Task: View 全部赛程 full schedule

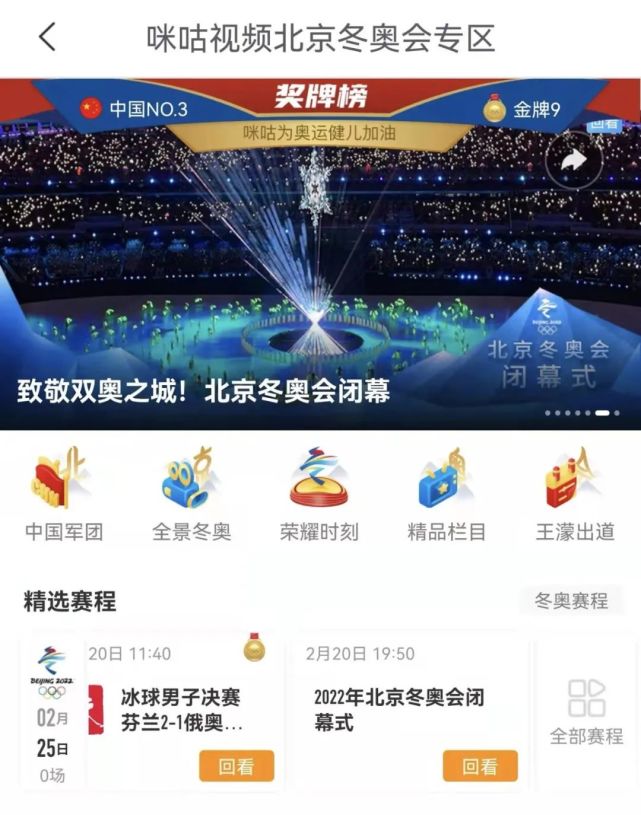Action: click(x=586, y=712)
